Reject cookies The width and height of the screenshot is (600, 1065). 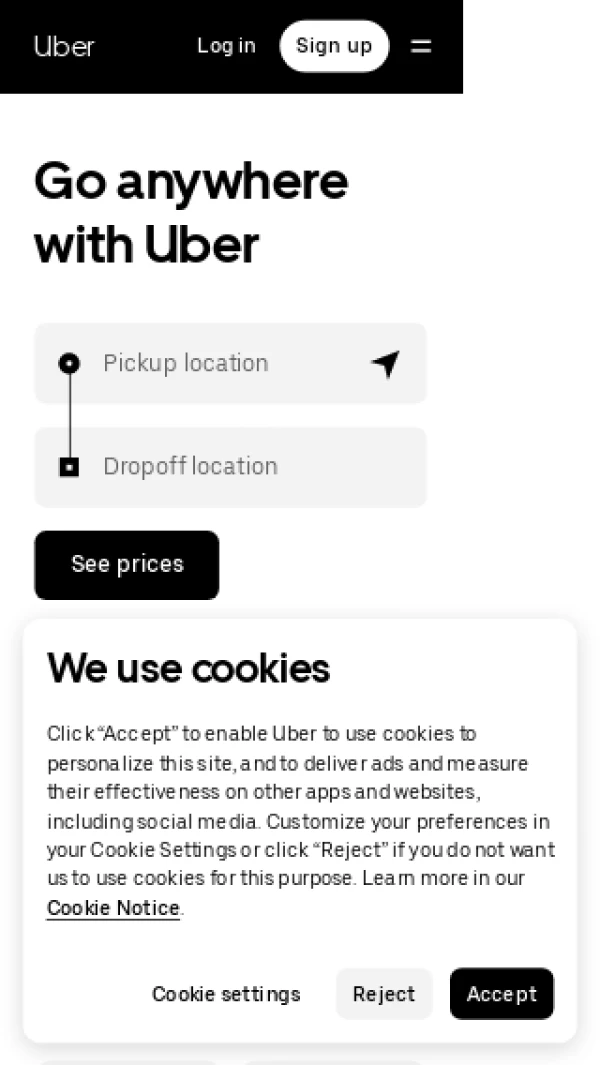coord(384,994)
